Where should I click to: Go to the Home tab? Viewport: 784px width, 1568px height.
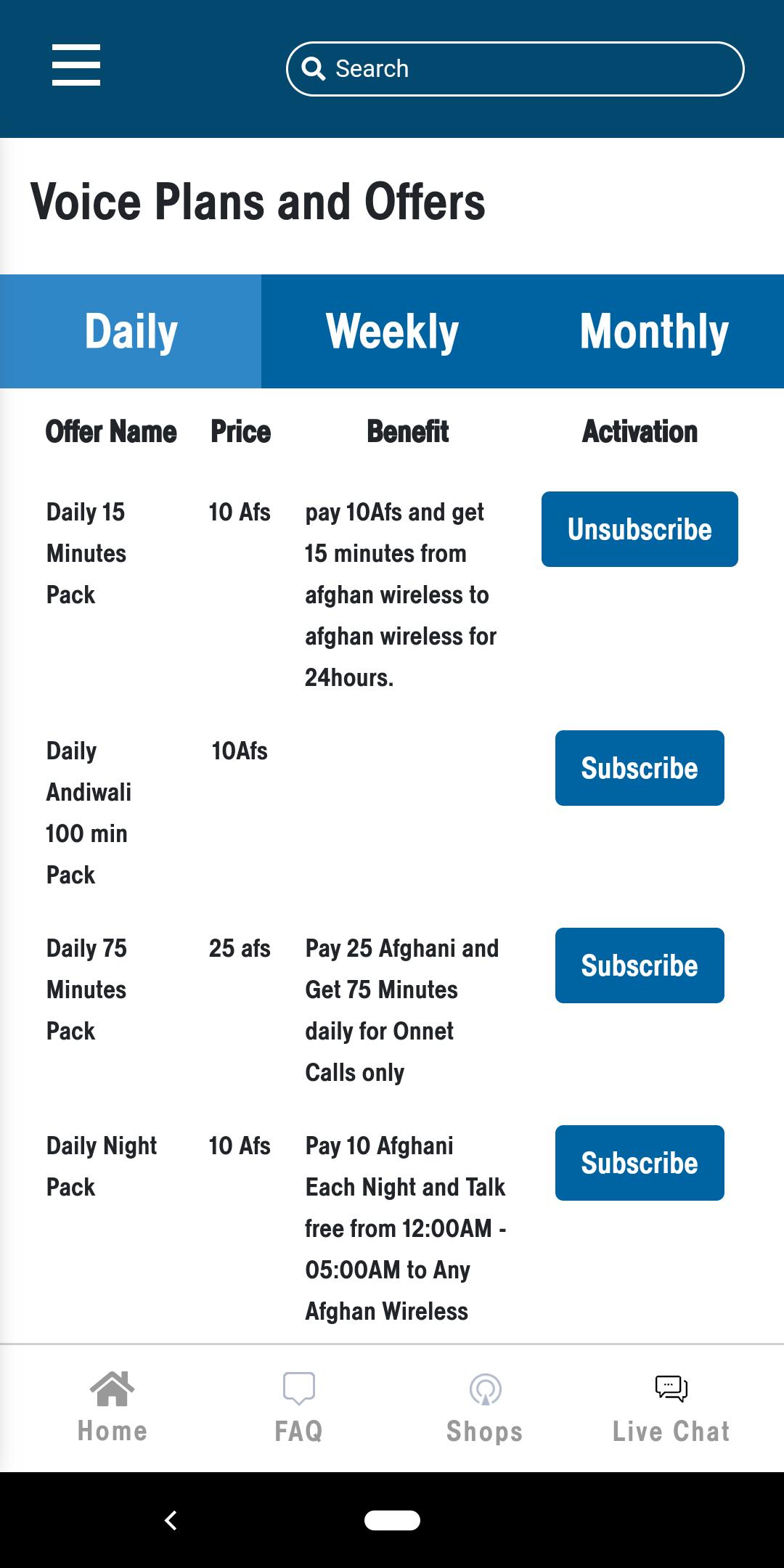(113, 1407)
